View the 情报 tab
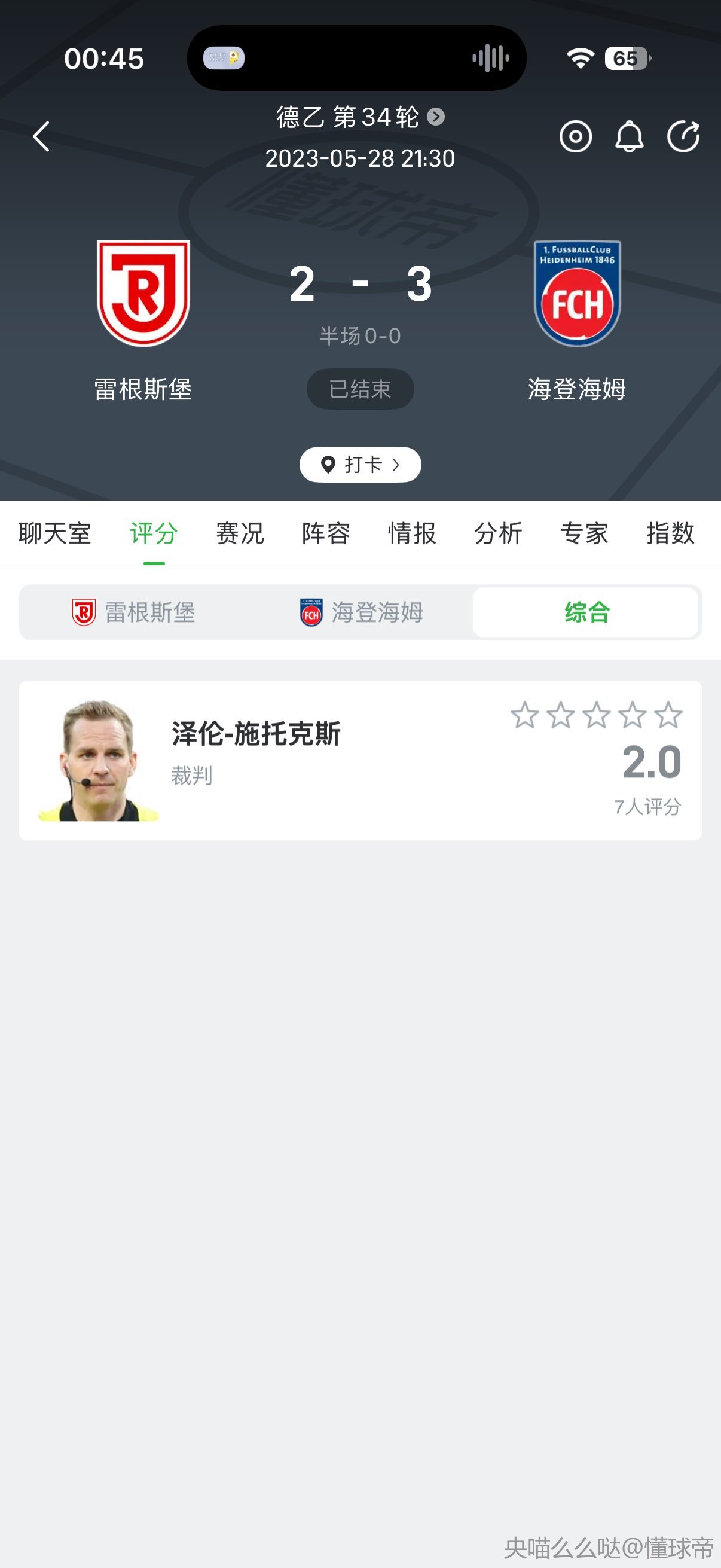The width and height of the screenshot is (721, 1568). (x=413, y=533)
